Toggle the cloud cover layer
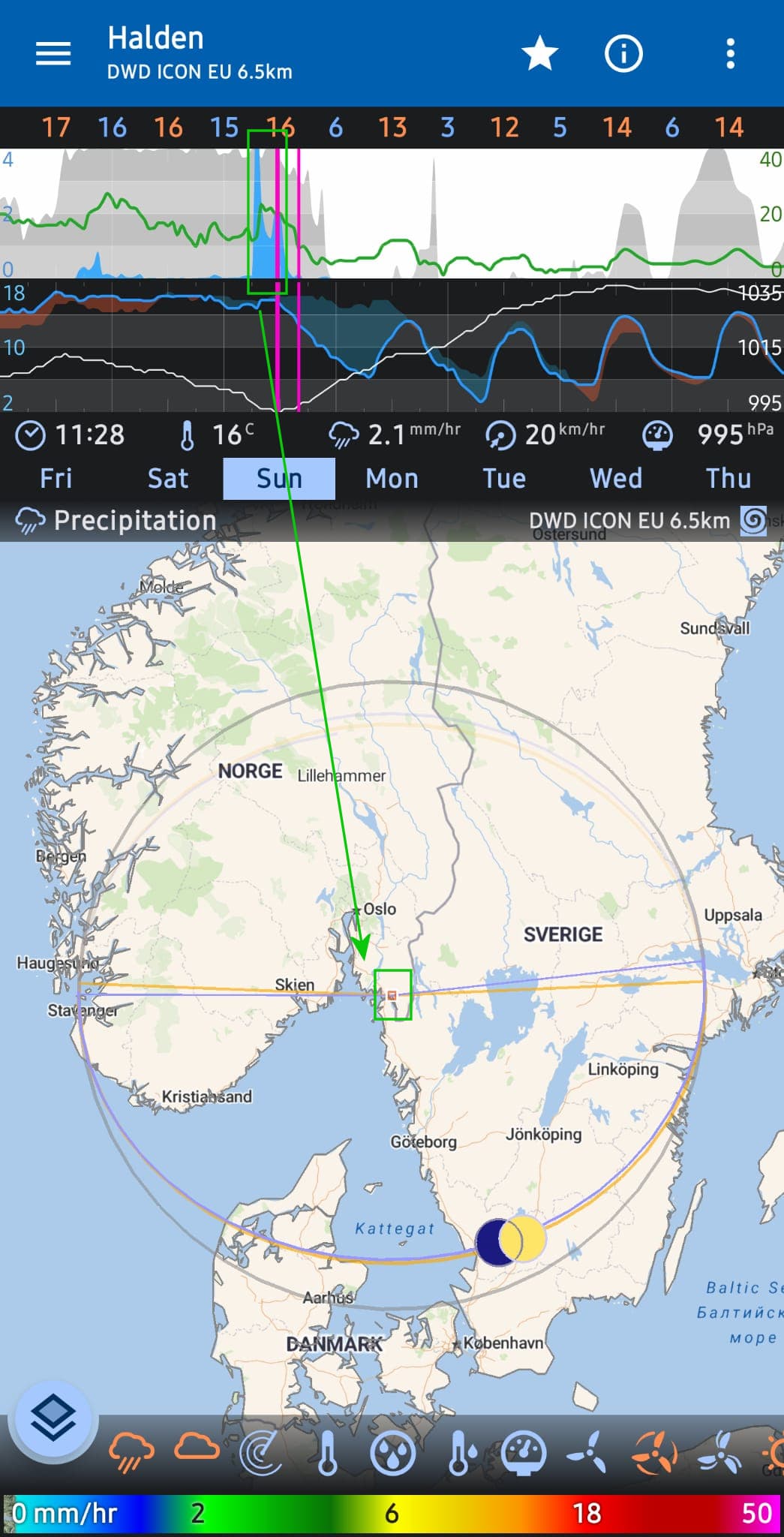The width and height of the screenshot is (784, 1537). tap(197, 1448)
